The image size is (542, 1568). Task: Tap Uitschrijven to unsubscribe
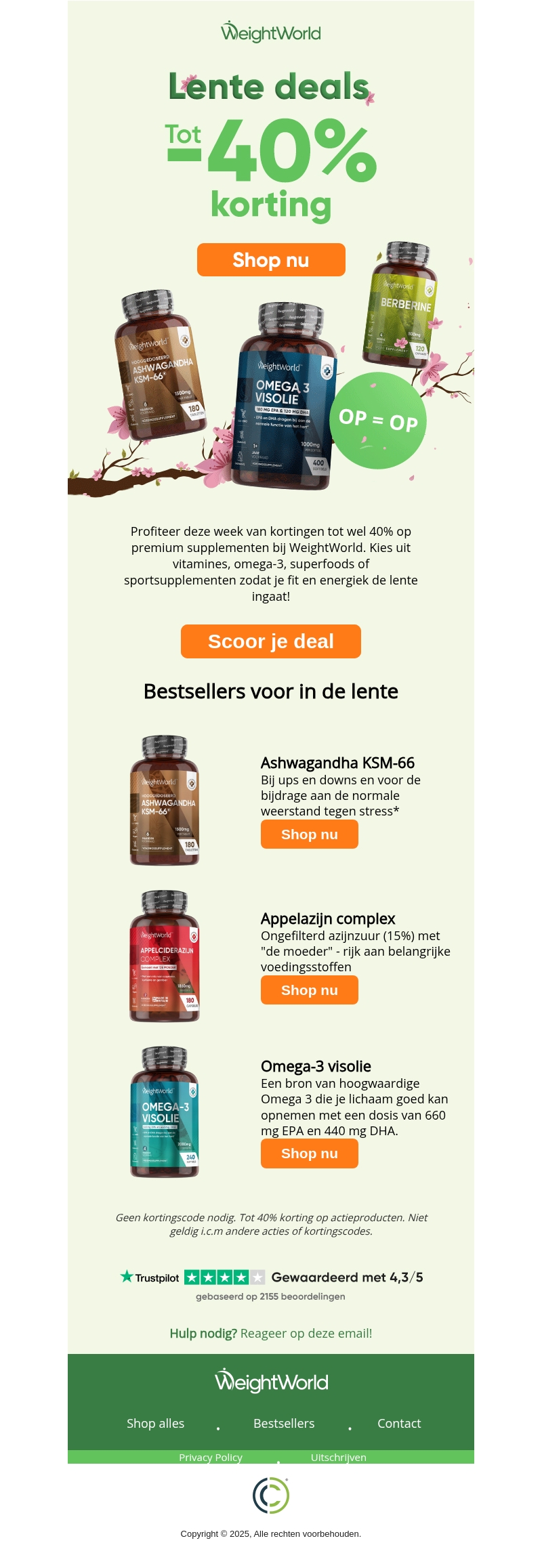[338, 1457]
